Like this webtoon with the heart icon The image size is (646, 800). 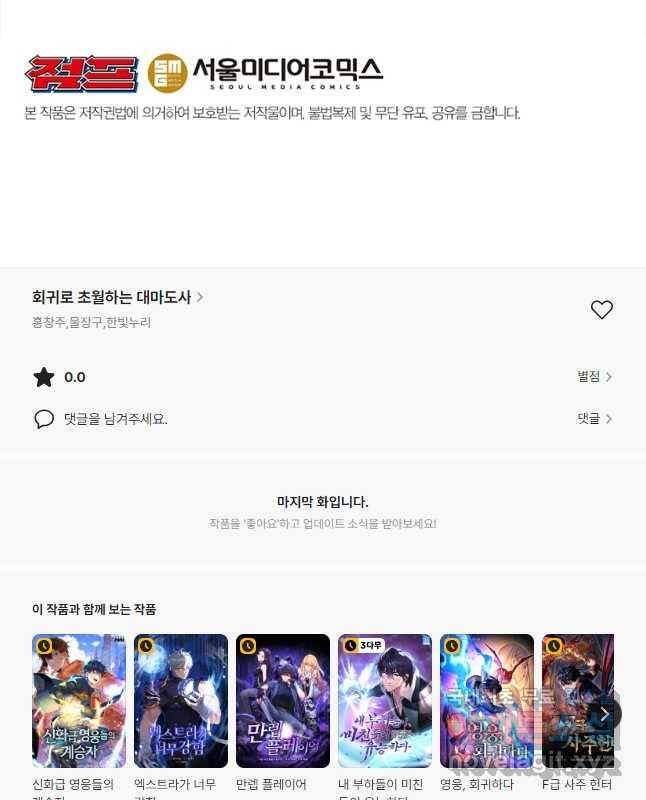click(x=601, y=310)
